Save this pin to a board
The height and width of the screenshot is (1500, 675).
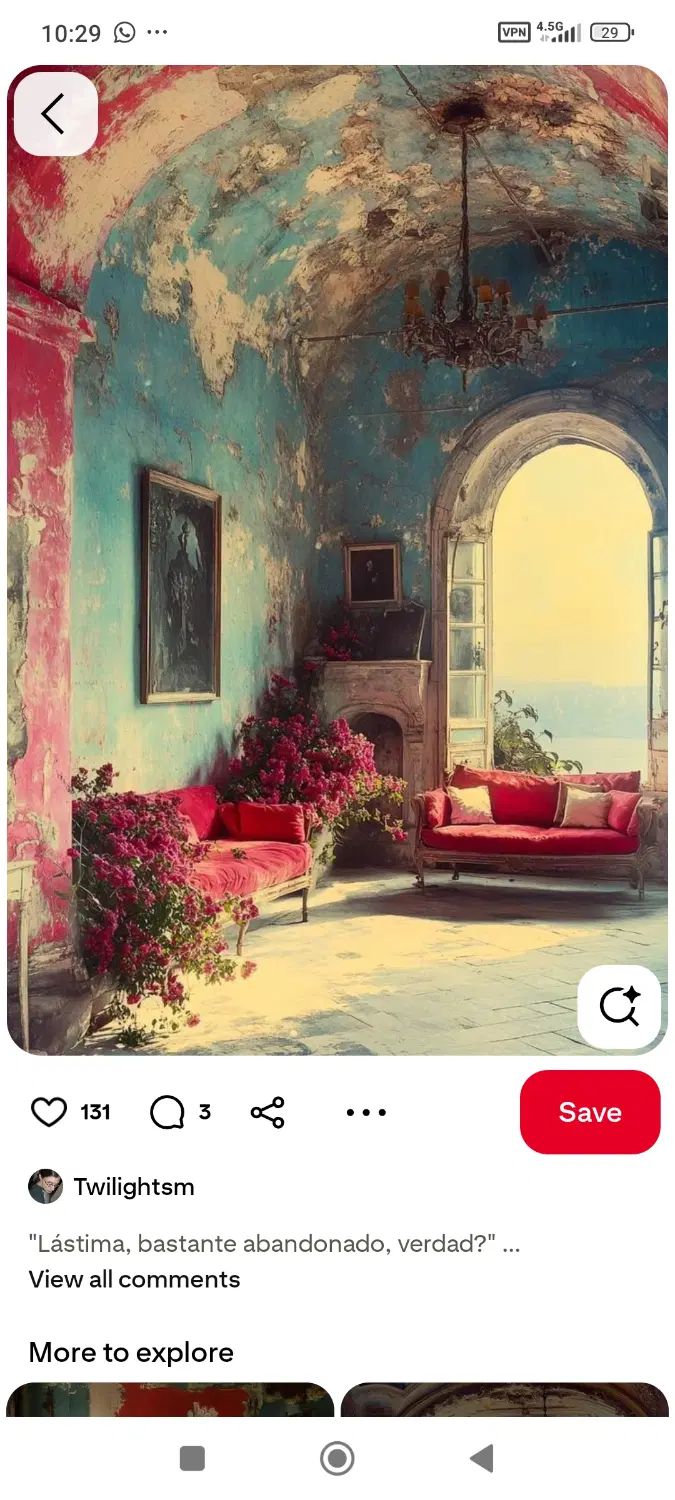click(589, 1112)
